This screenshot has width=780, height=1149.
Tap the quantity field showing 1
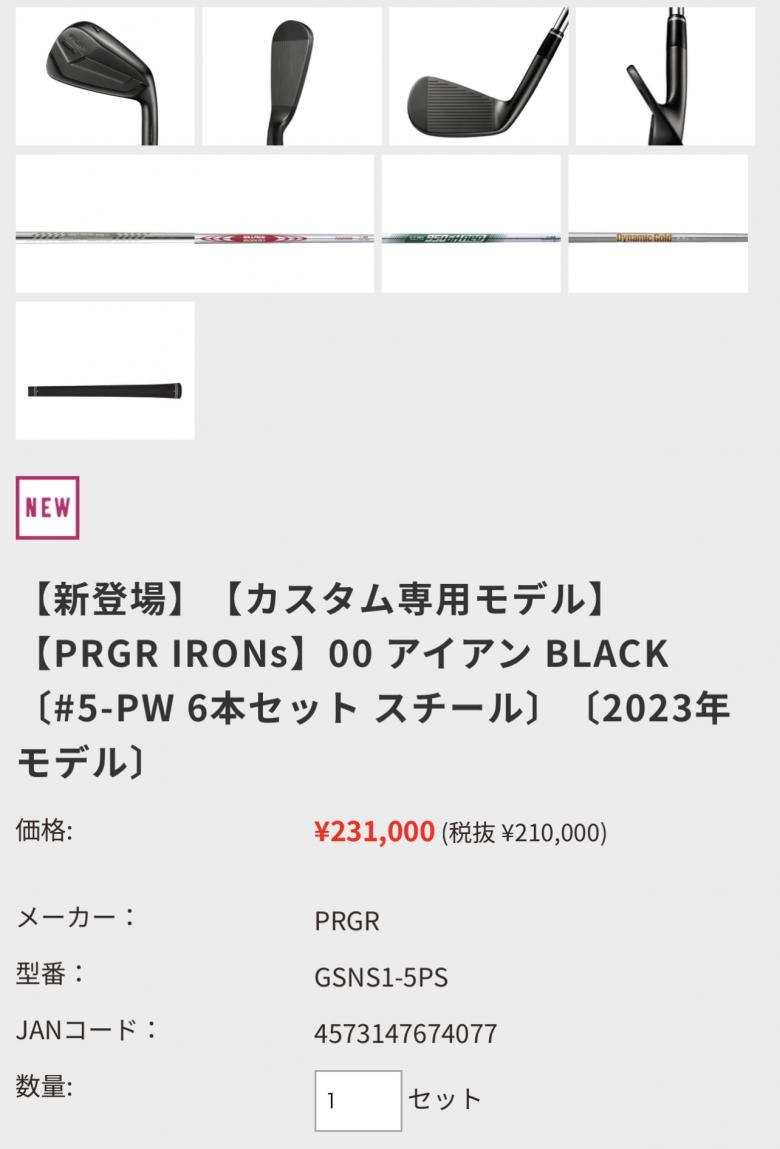click(x=358, y=1101)
